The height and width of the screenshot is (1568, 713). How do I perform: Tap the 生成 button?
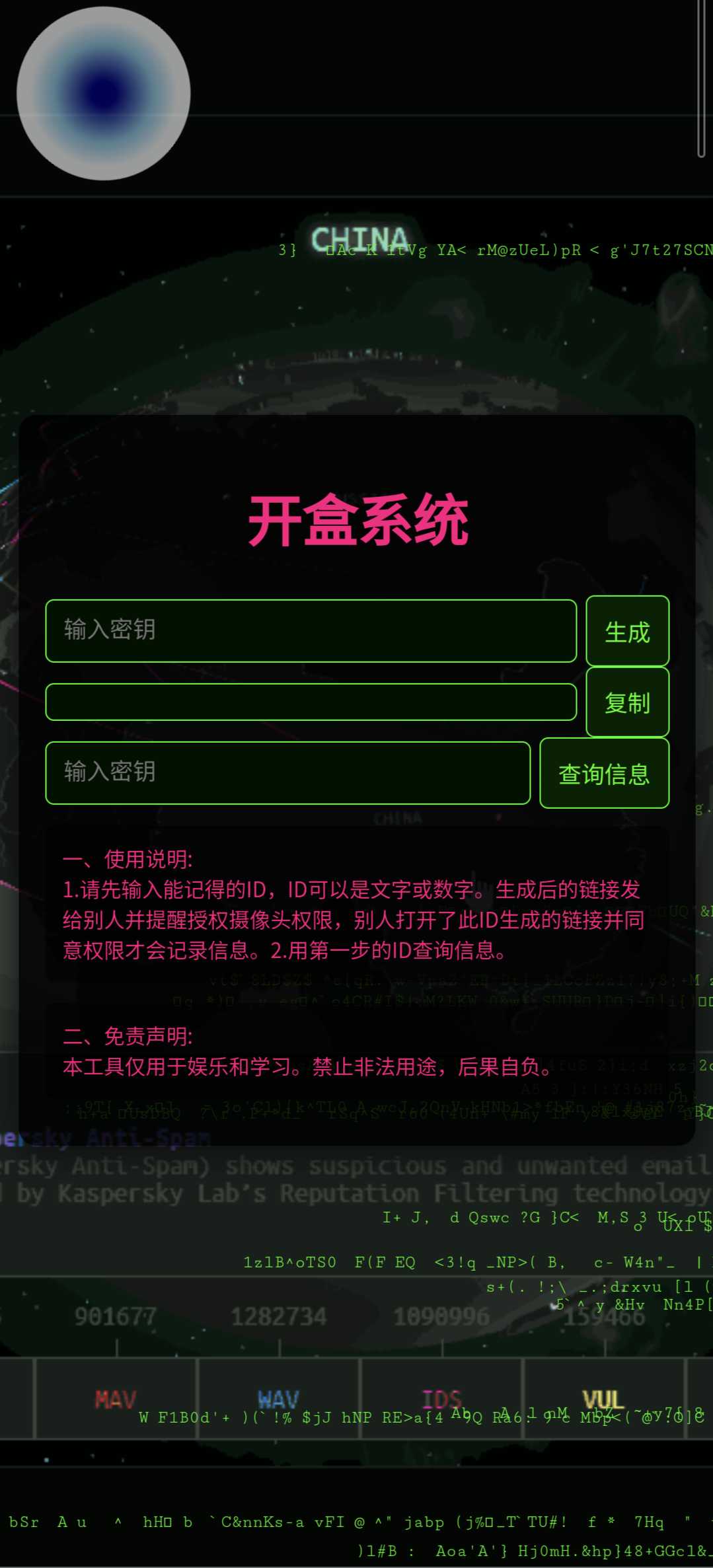[x=627, y=631]
